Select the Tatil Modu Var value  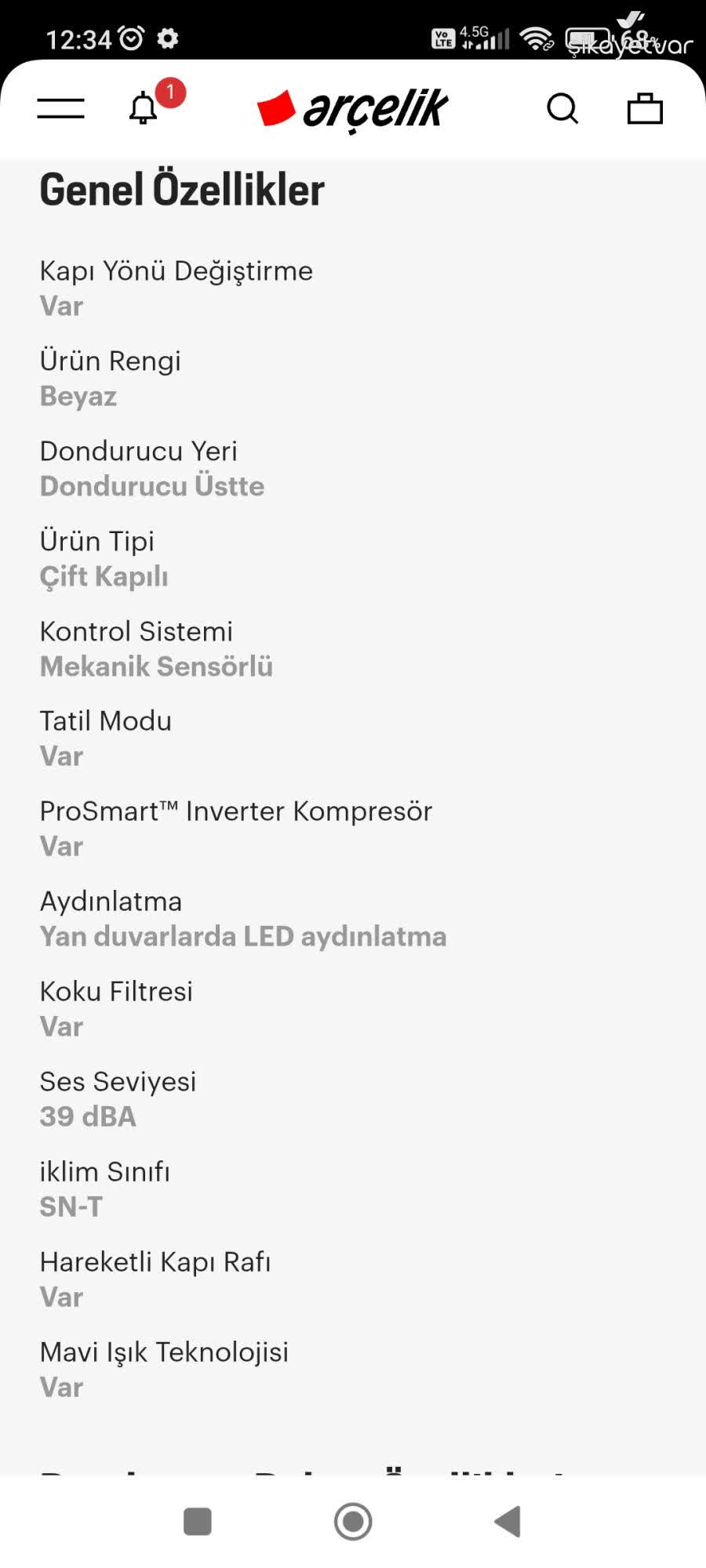click(62, 755)
